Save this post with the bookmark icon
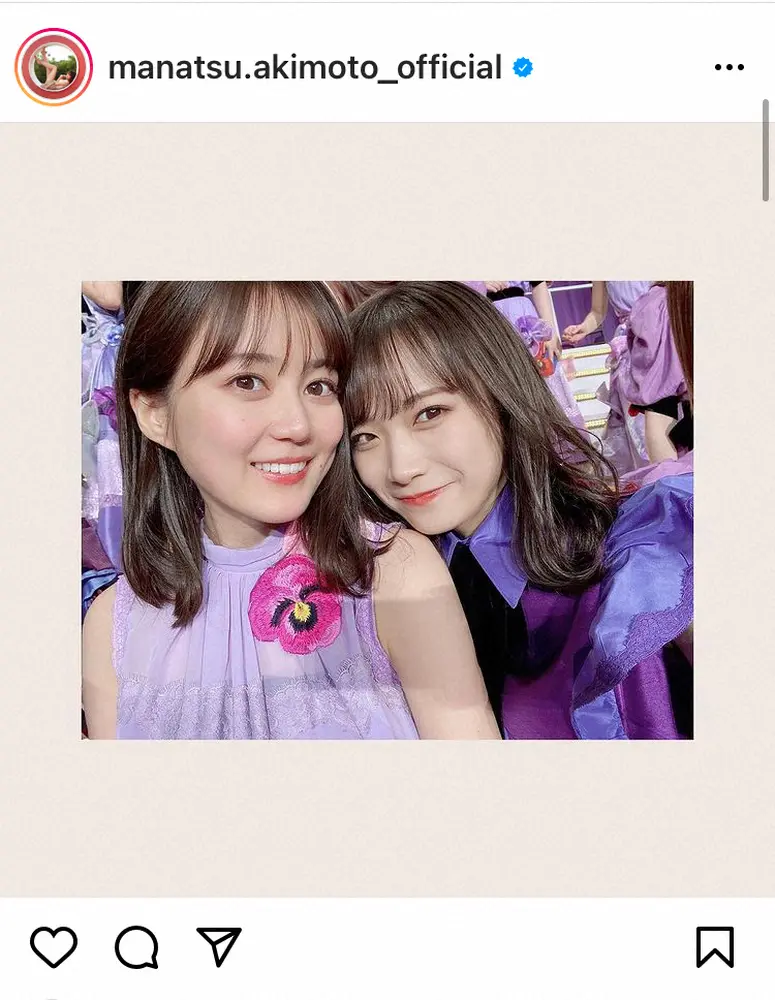The image size is (775, 1000). pyautogui.click(x=714, y=947)
